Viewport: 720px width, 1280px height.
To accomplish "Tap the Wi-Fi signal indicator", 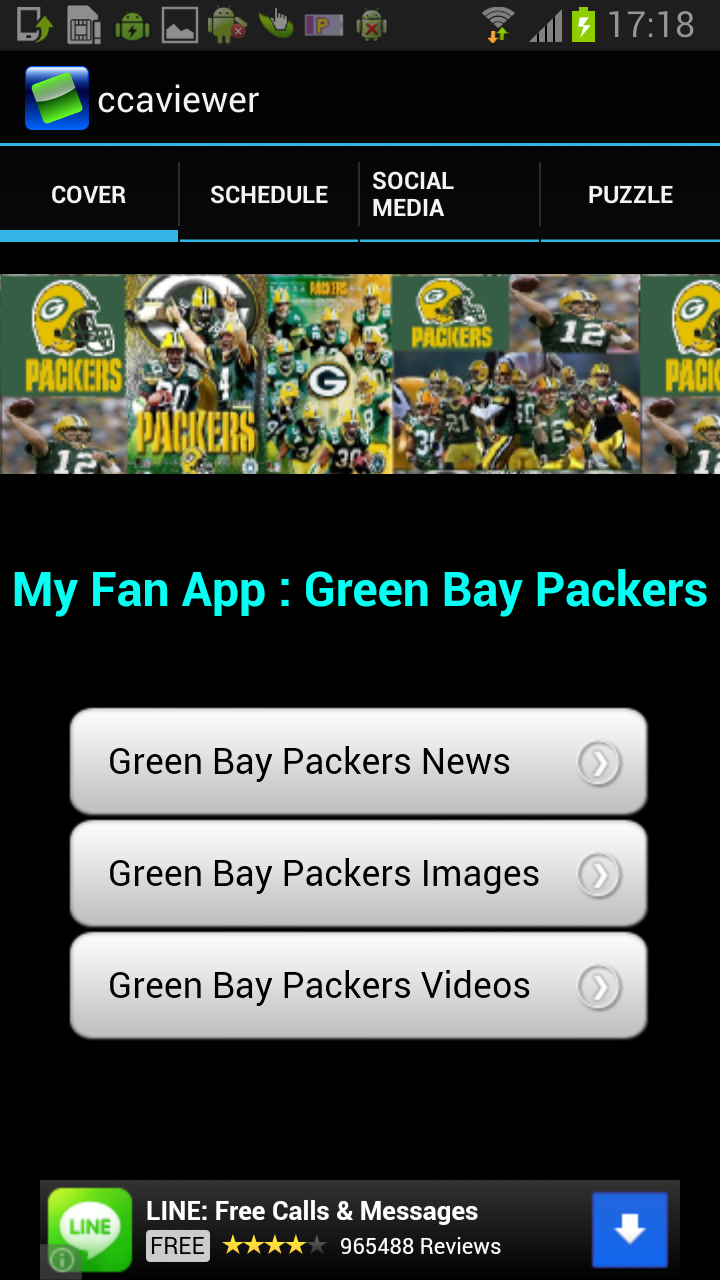I will (x=497, y=25).
